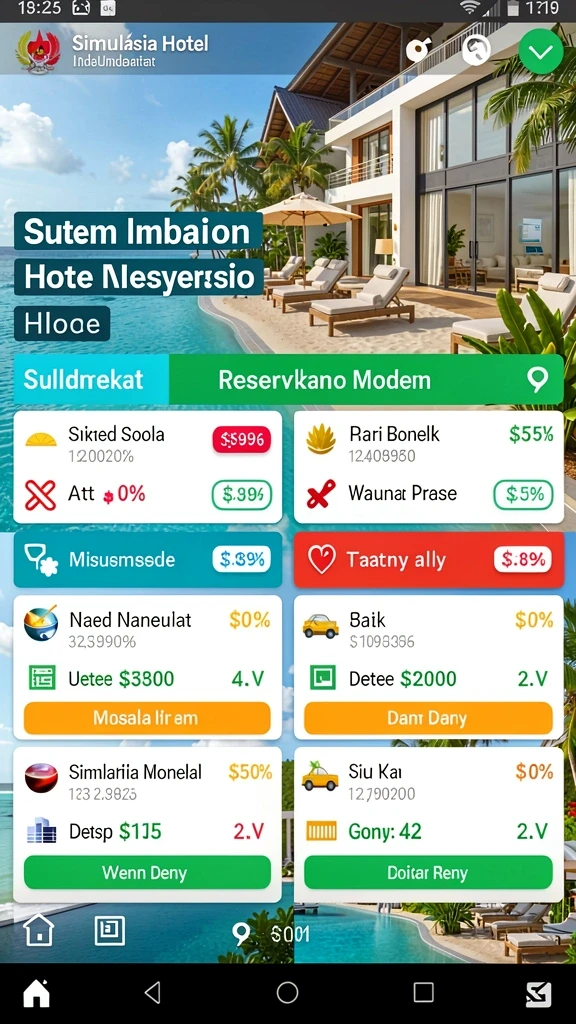Open the Rari Bonelk card
The height and width of the screenshot is (1024, 576).
[428, 467]
